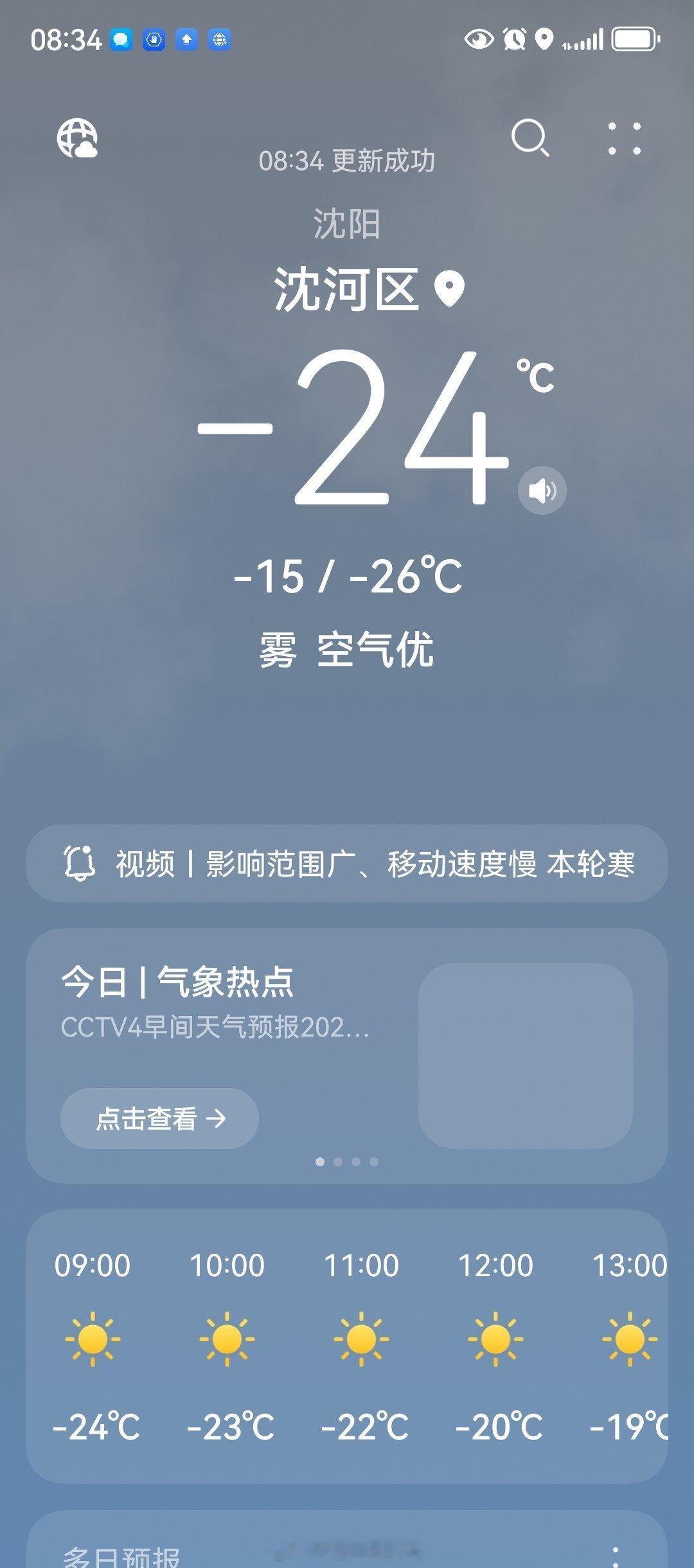Select the sunny icon under 09:00
The width and height of the screenshot is (694, 1568).
[x=94, y=1340]
